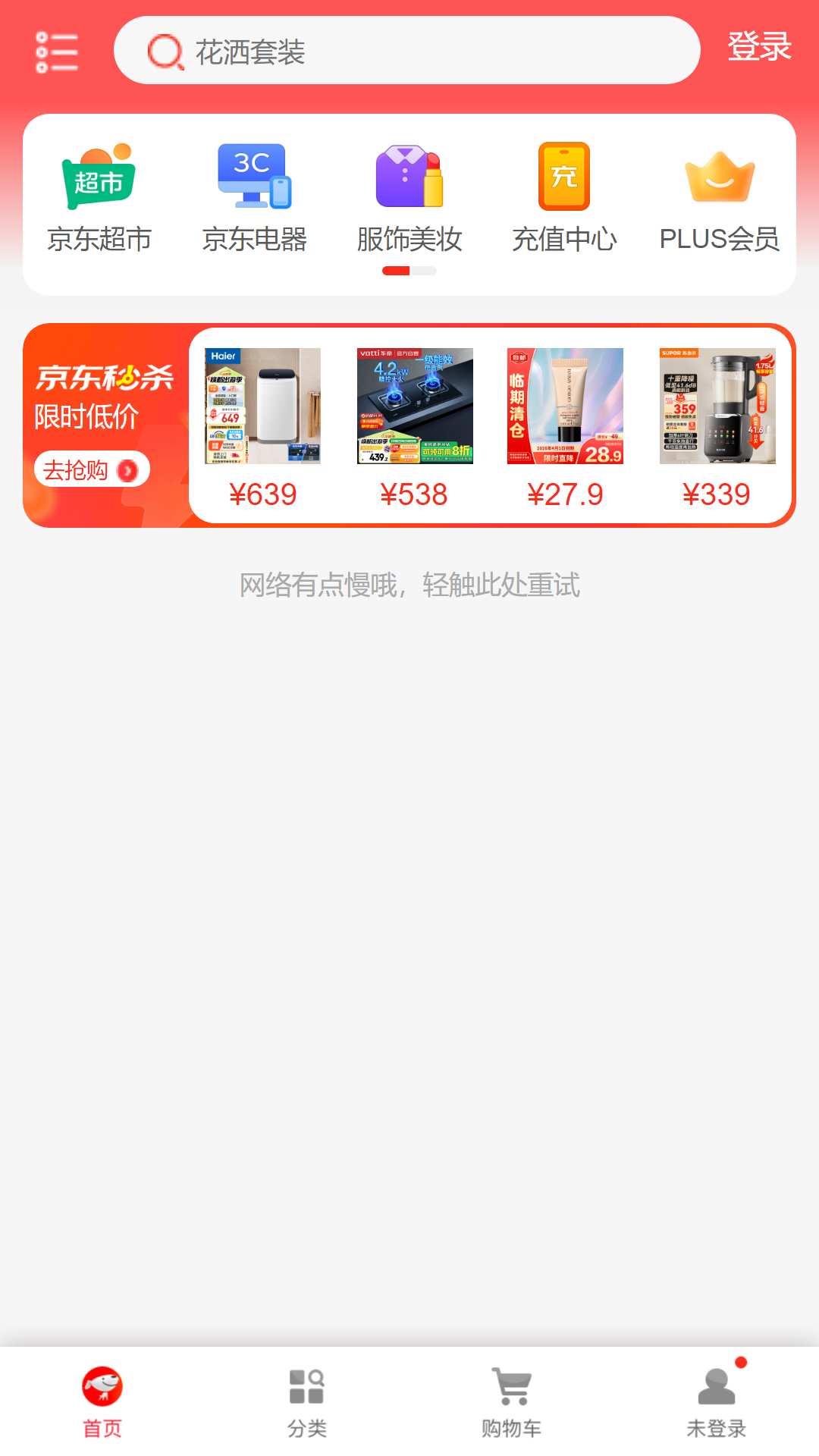Tap the search box showing 花洒套装
Screen dimensions: 819x1456
[x=406, y=51]
